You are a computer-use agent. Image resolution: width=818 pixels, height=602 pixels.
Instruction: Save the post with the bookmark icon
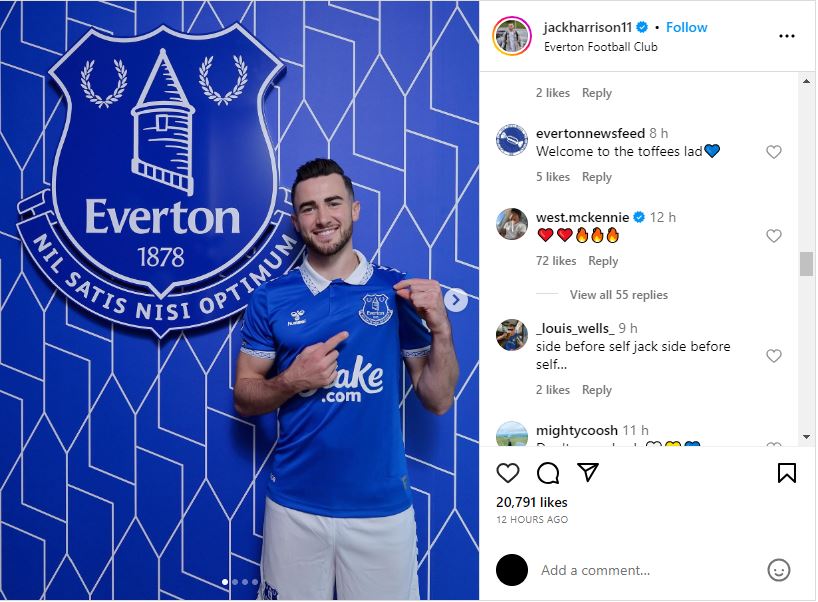coord(786,472)
